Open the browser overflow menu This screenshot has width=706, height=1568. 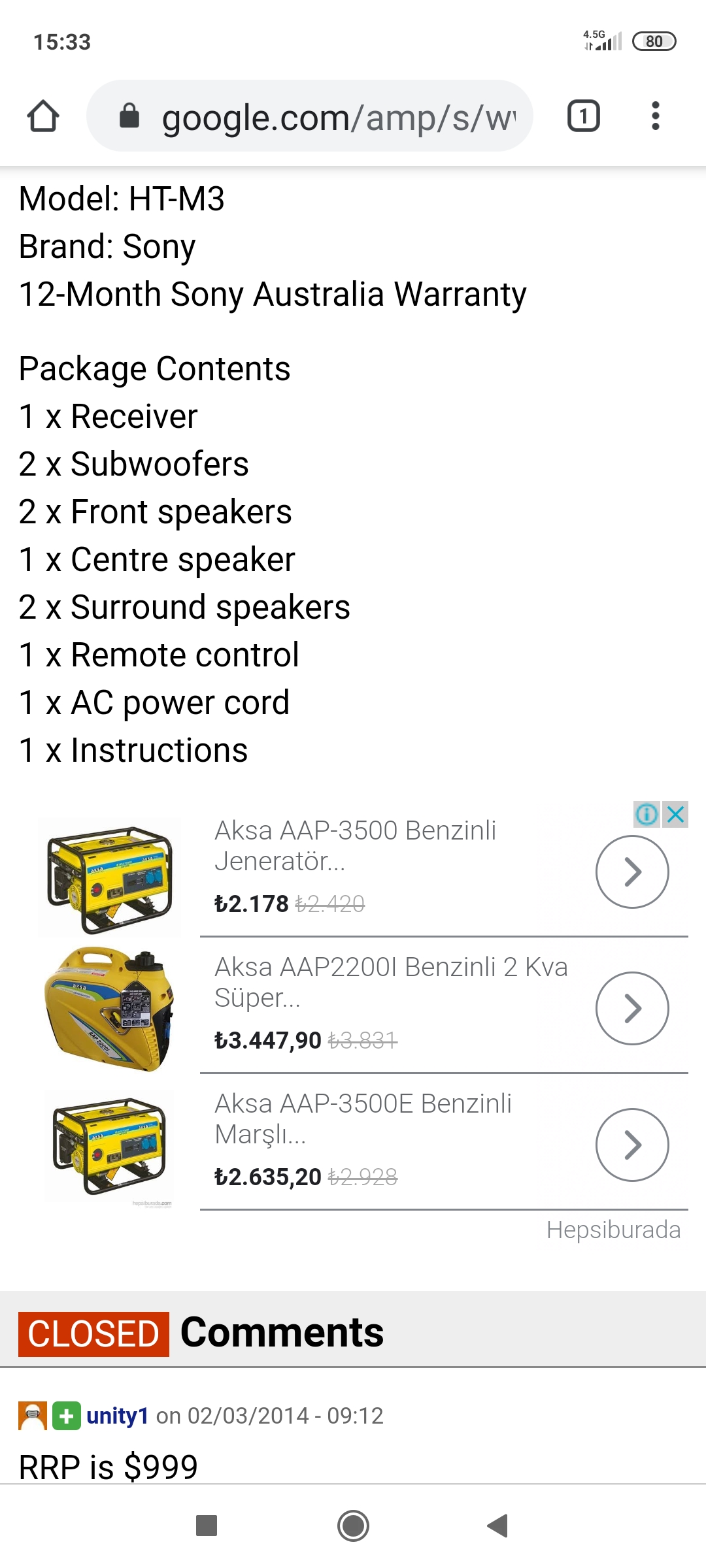(x=656, y=116)
